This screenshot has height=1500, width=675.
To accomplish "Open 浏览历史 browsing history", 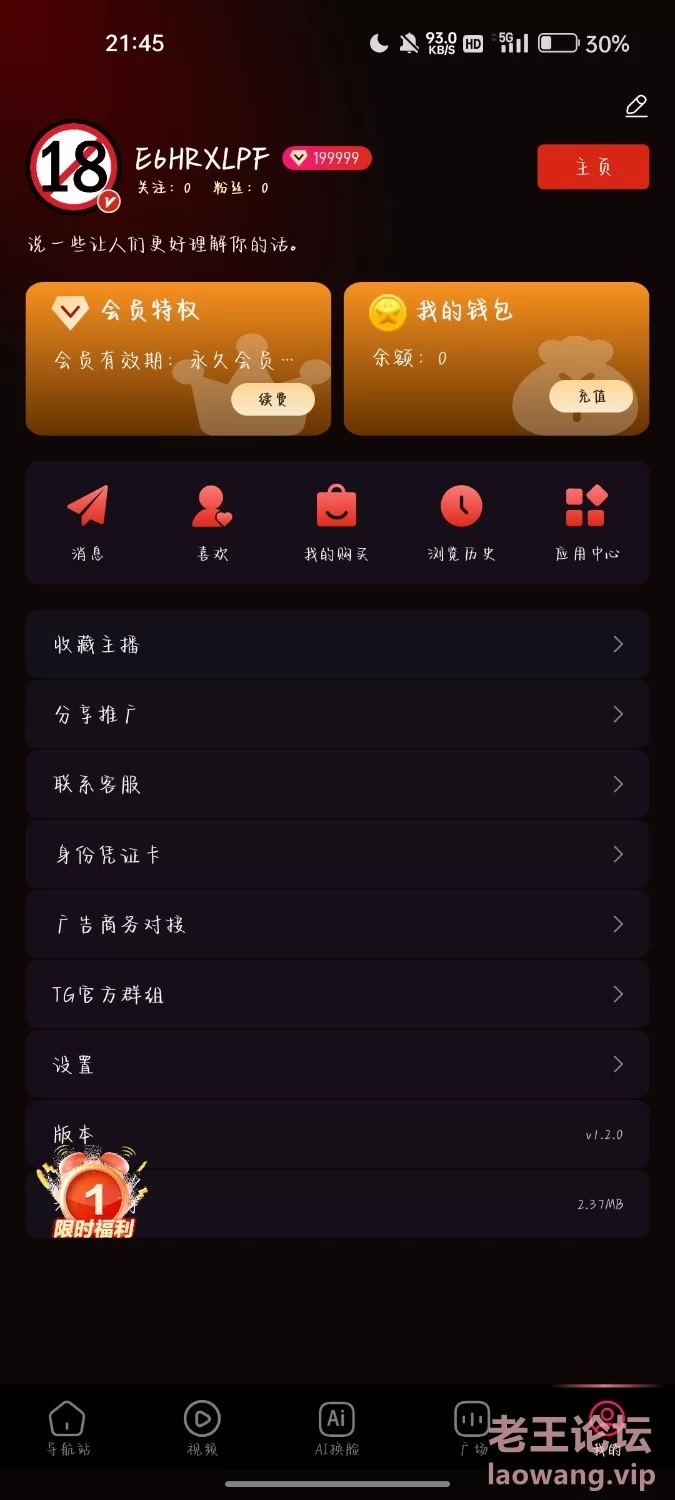I will coord(461,523).
